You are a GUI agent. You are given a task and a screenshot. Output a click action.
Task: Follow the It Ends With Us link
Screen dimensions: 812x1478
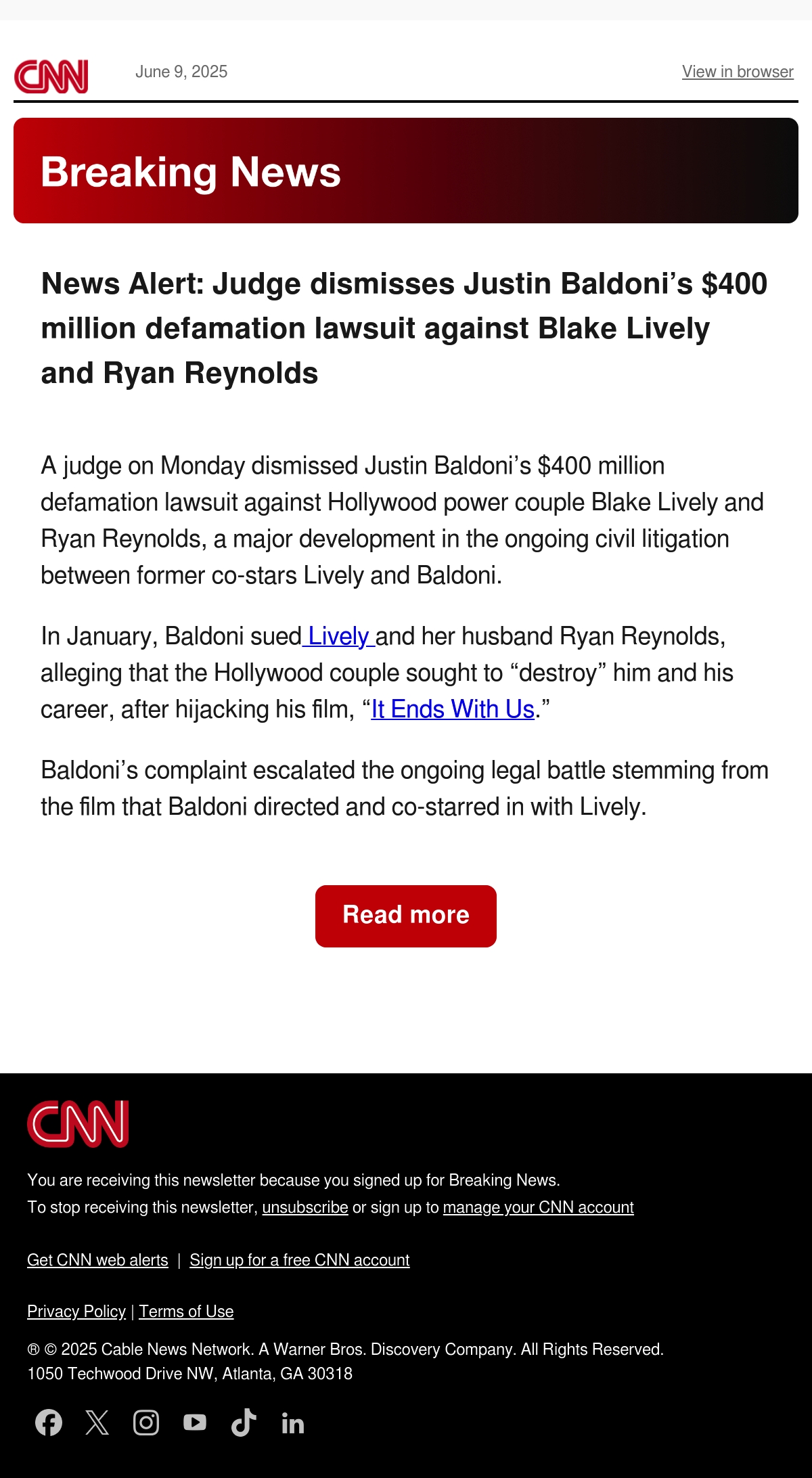click(x=453, y=709)
